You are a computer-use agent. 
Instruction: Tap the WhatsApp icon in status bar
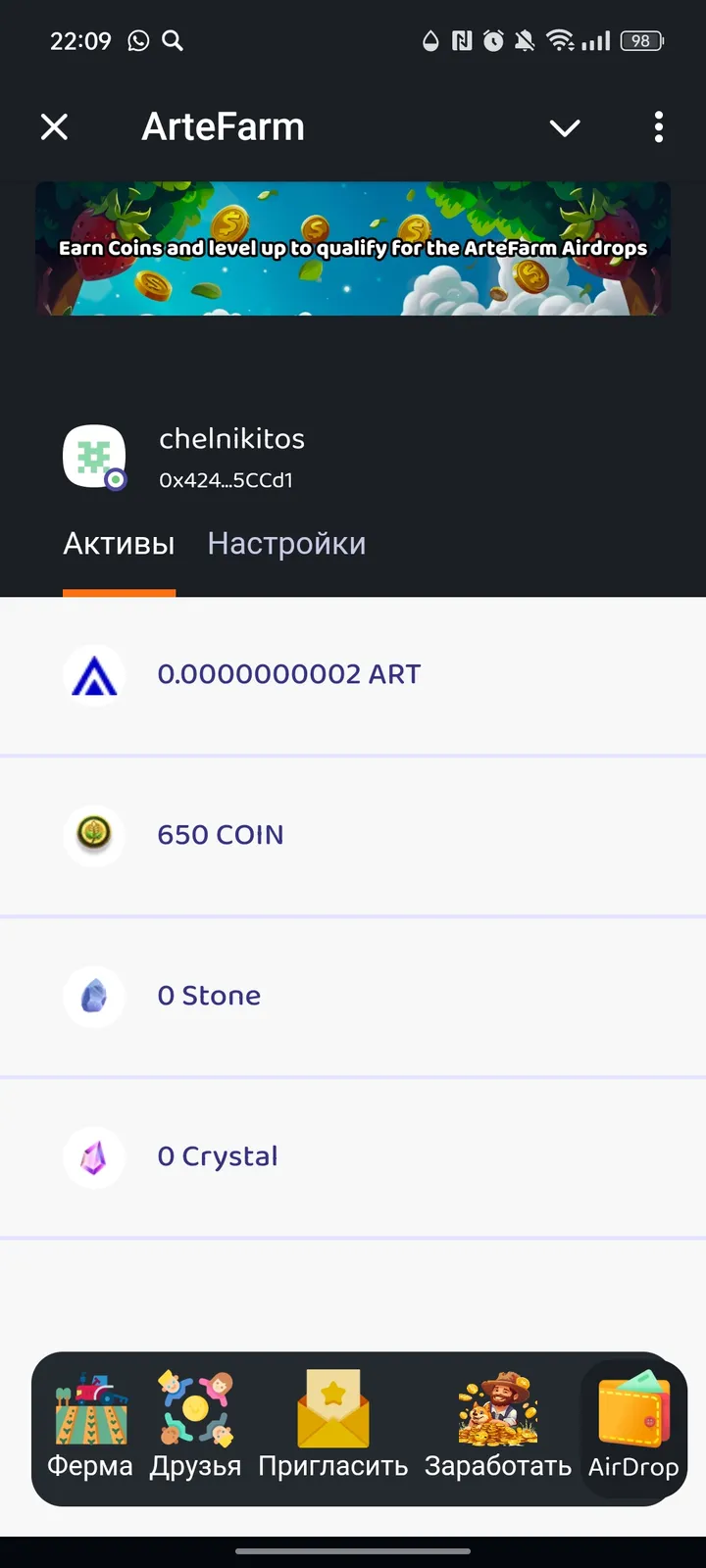[137, 41]
